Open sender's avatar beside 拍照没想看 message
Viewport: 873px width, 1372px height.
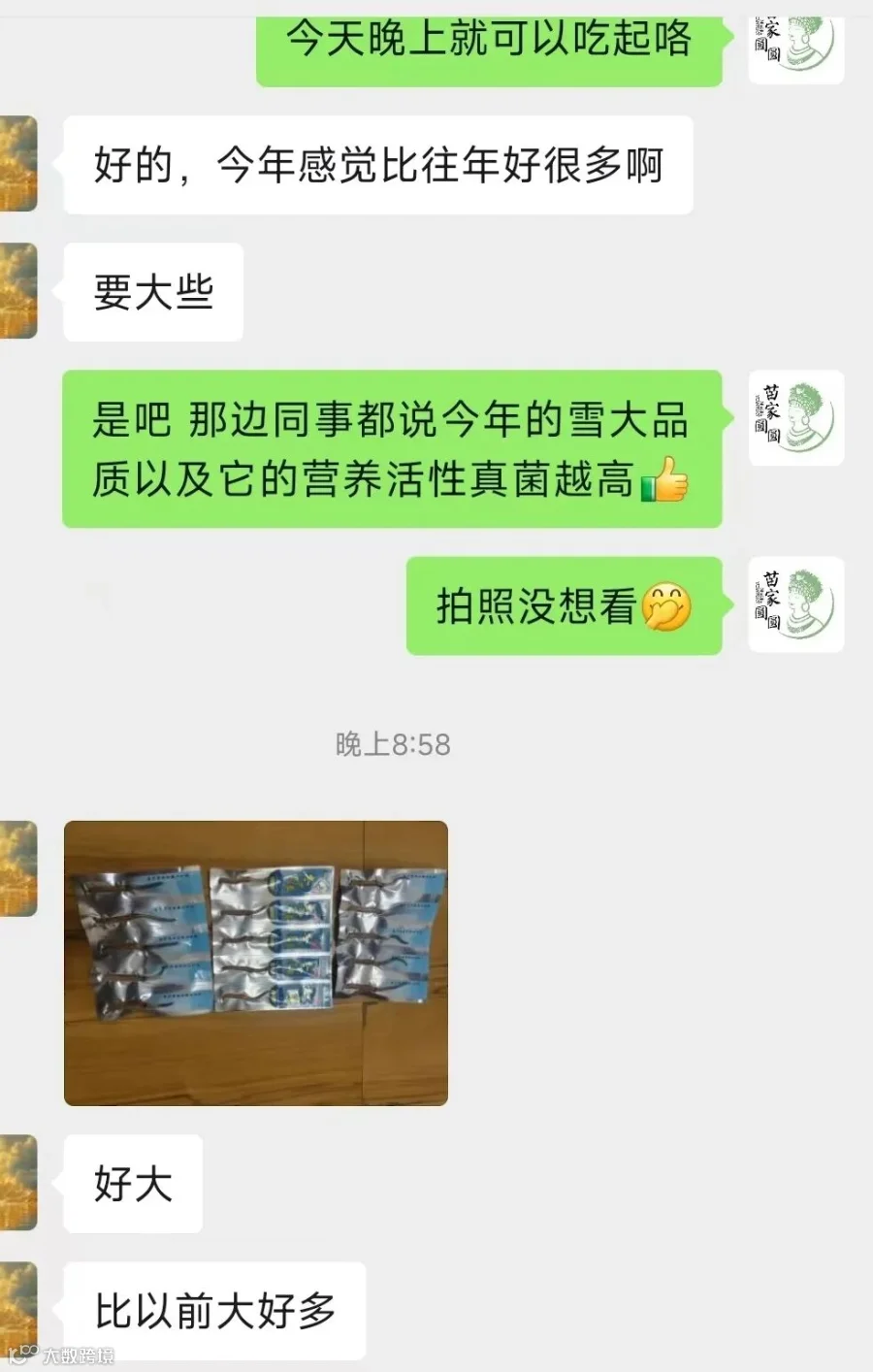click(x=797, y=604)
